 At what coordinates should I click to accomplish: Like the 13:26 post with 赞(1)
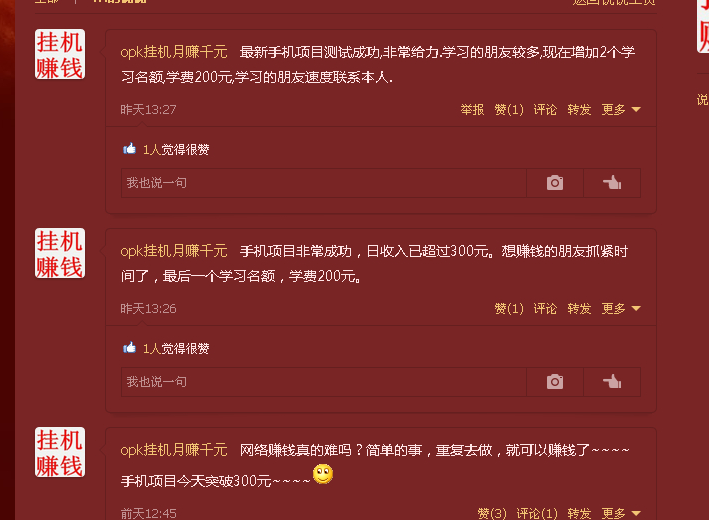point(508,309)
